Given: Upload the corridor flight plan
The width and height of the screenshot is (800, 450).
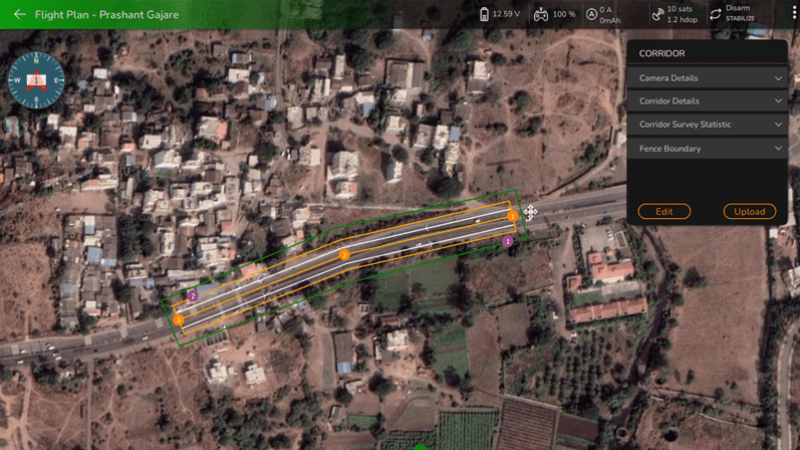Looking at the screenshot, I should (749, 211).
